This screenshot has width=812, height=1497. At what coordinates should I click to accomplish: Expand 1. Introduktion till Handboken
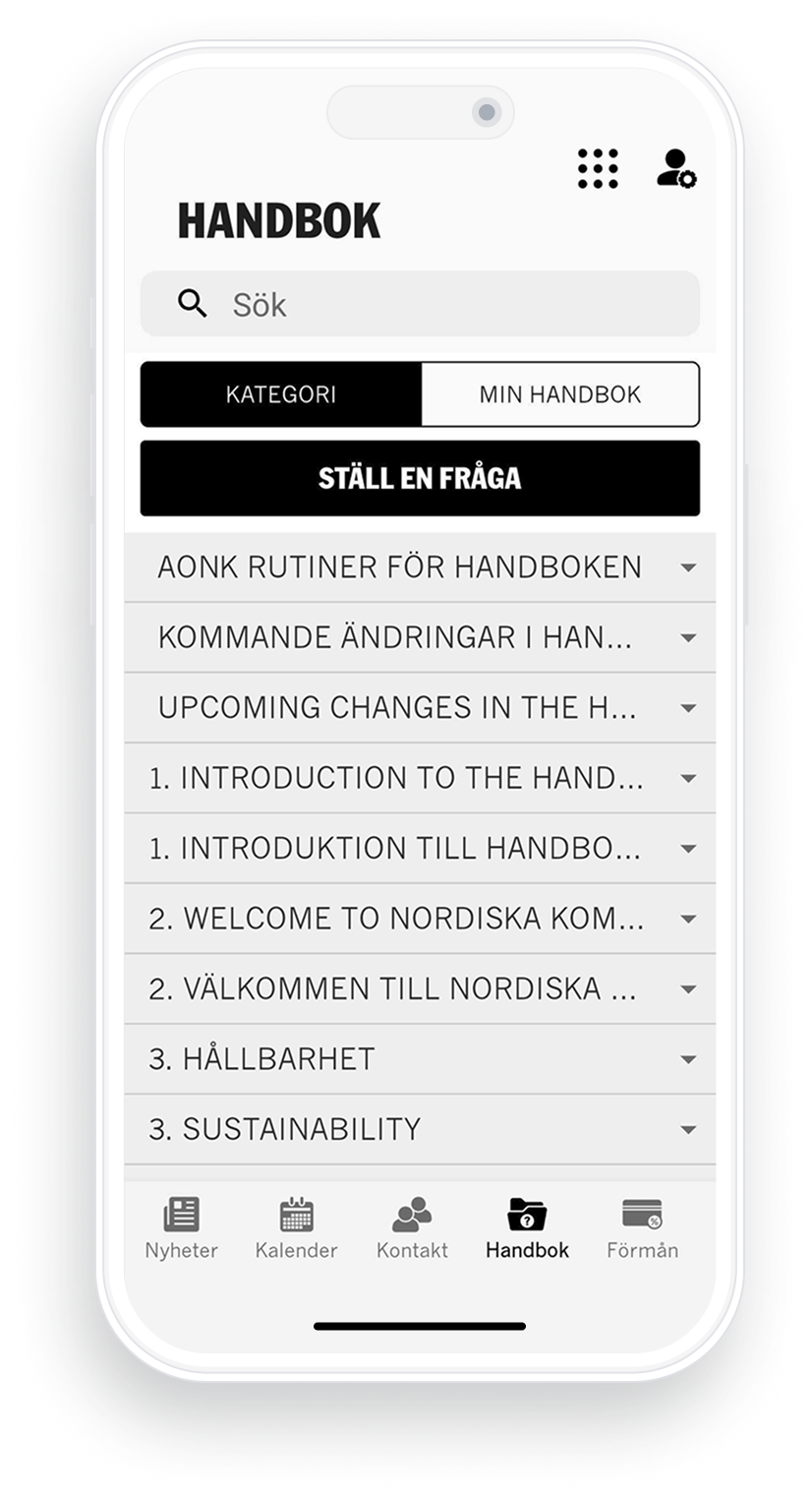[420, 848]
